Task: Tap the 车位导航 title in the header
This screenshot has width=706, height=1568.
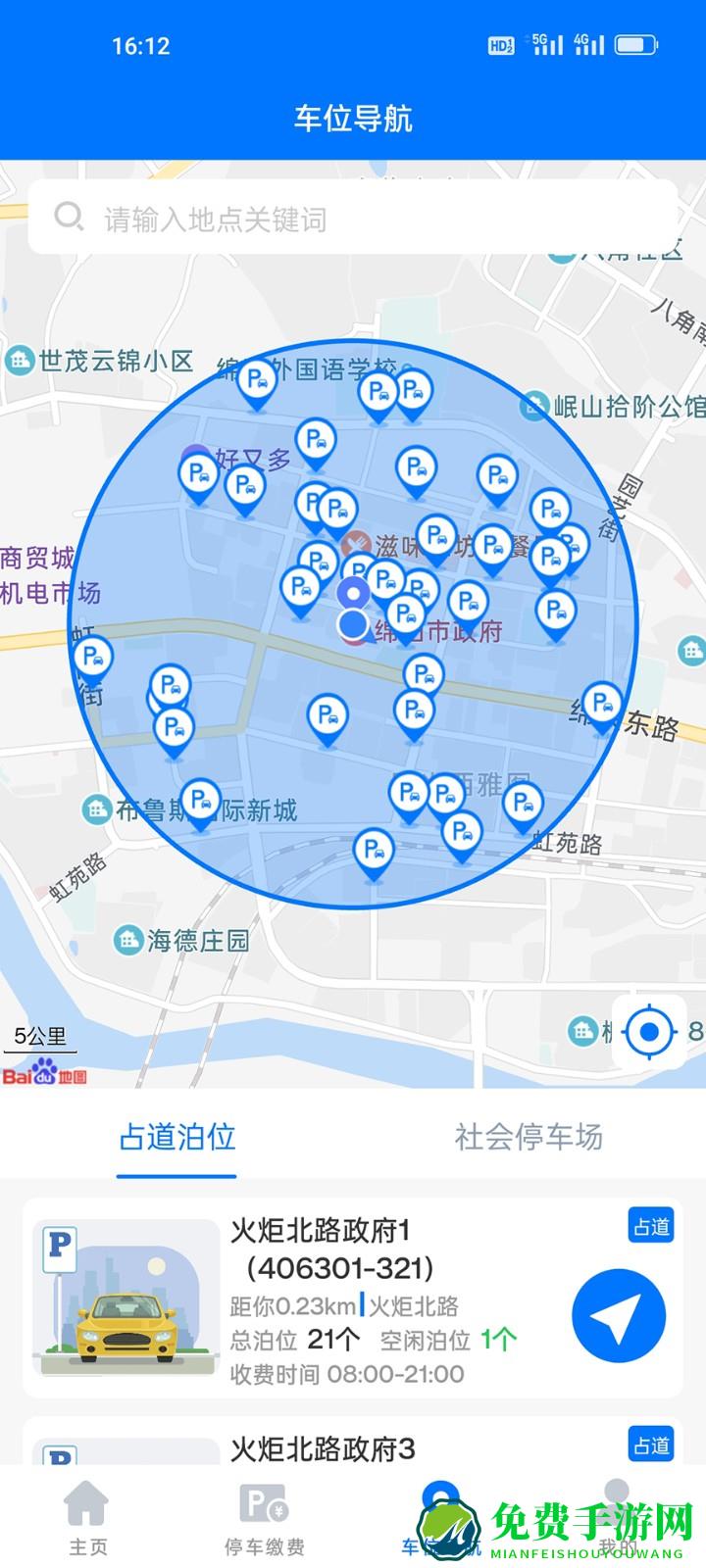Action: [353, 115]
